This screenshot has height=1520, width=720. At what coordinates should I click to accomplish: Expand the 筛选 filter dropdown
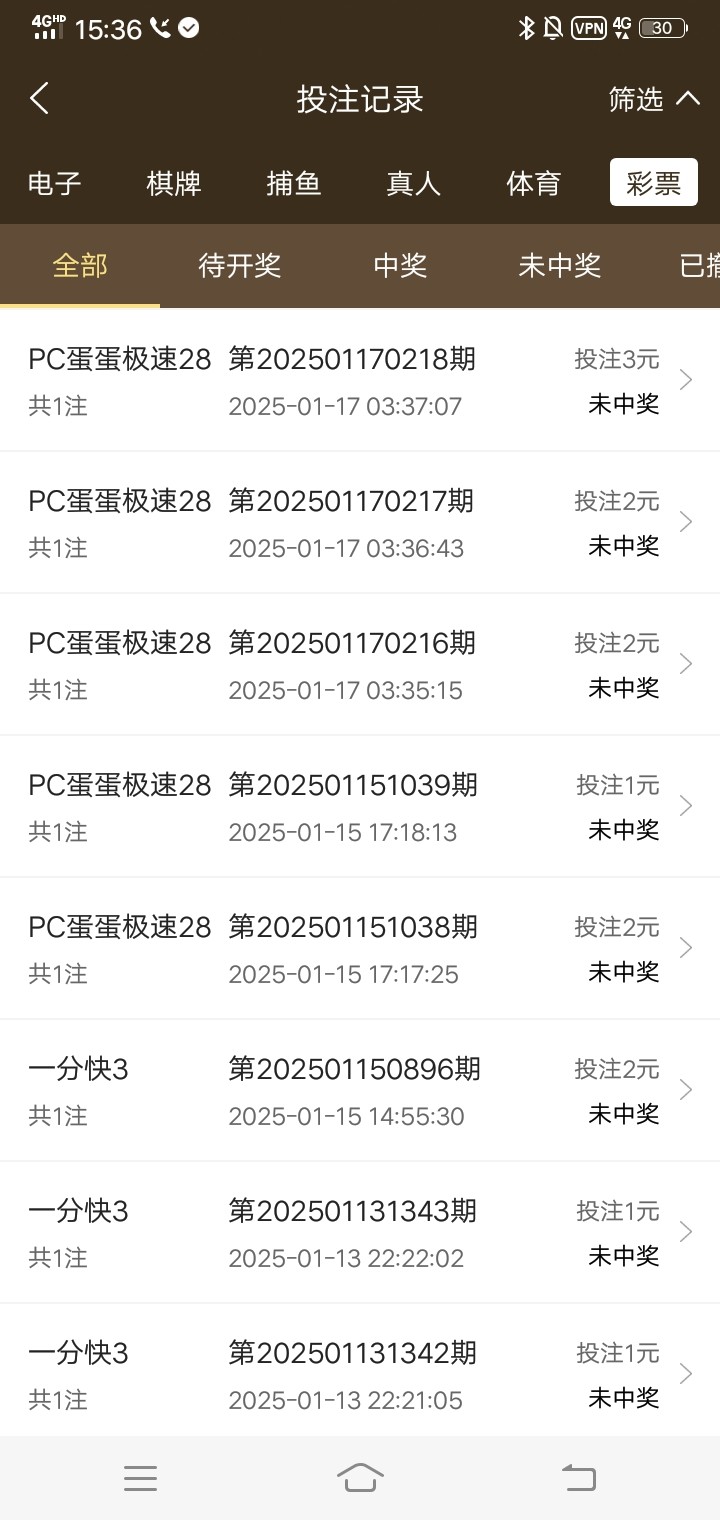(654, 99)
